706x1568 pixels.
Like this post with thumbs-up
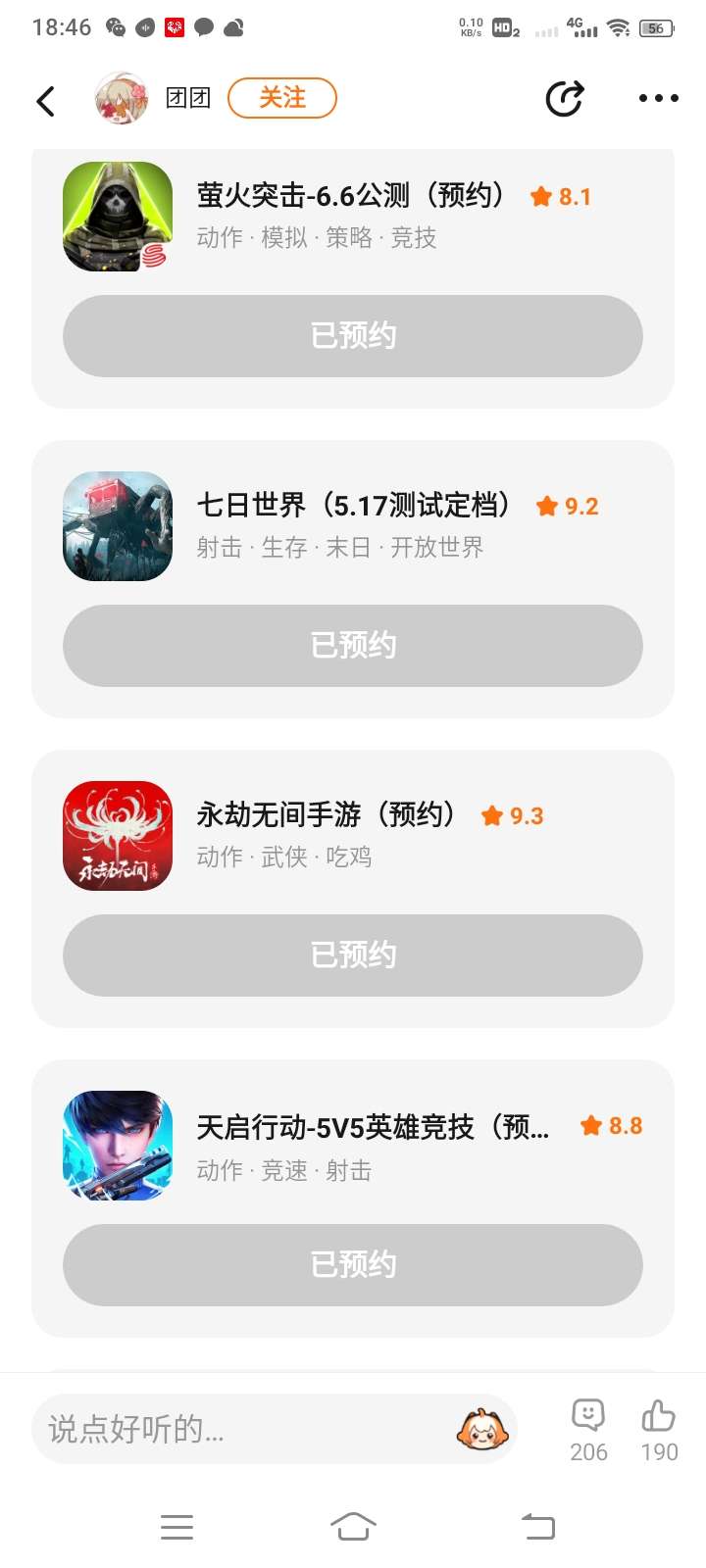pos(659,1431)
